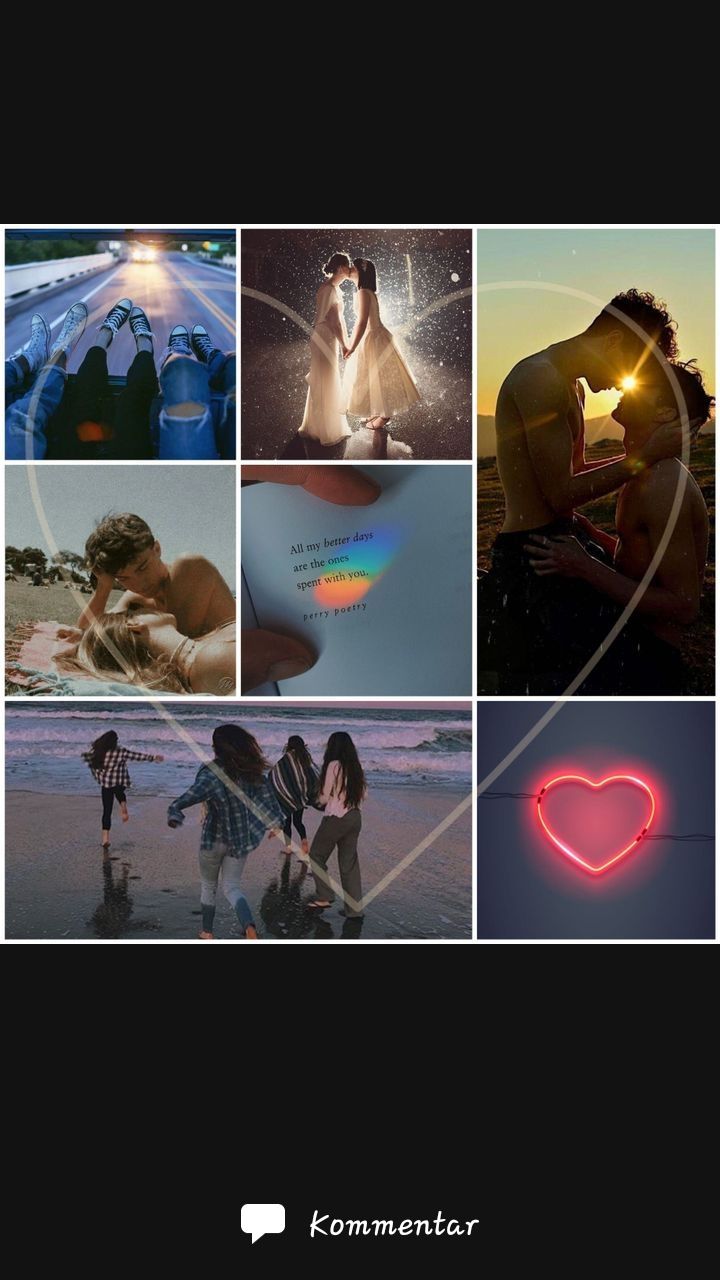The height and width of the screenshot is (1280, 720).
Task: Open the Kommentar comment button
Action: click(360, 1223)
